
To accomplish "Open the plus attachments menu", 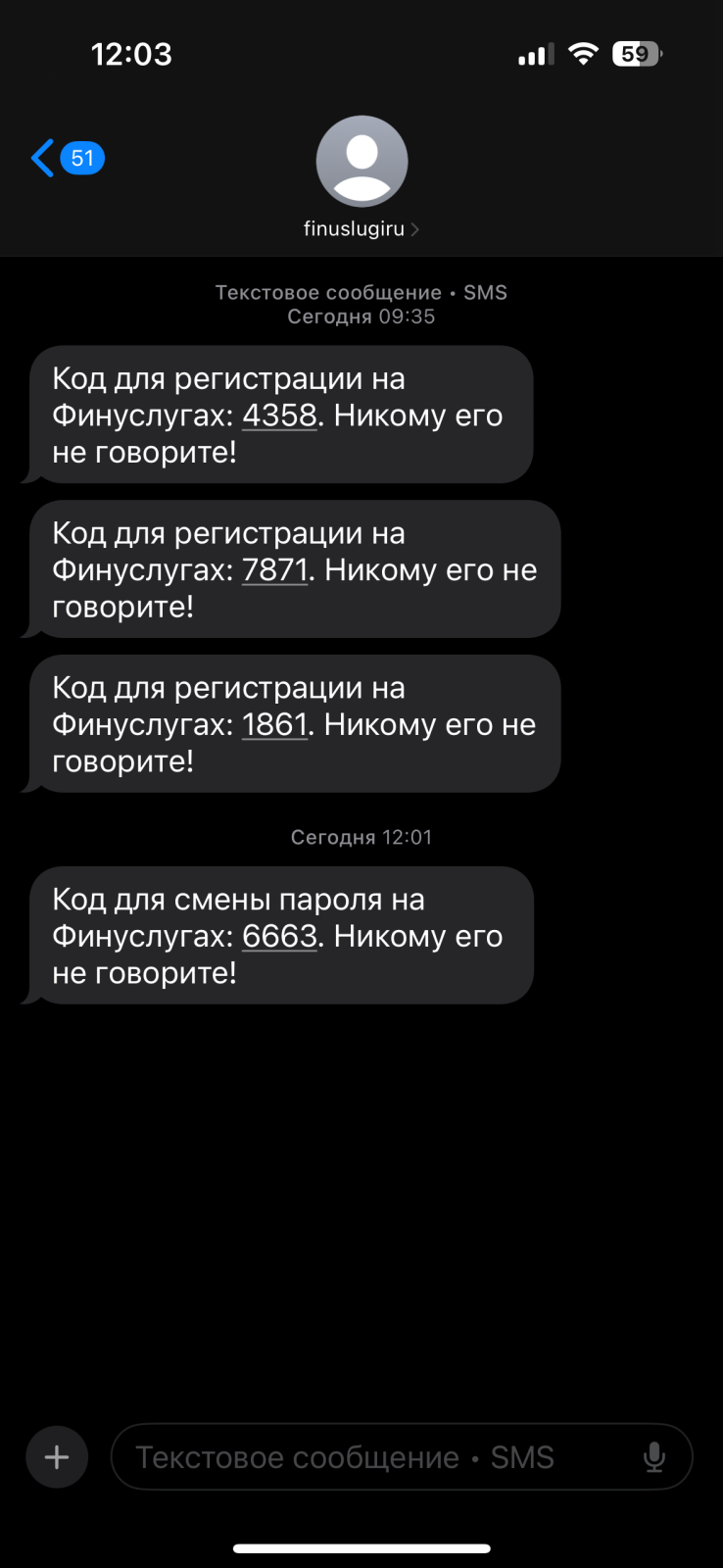I will (x=57, y=1457).
